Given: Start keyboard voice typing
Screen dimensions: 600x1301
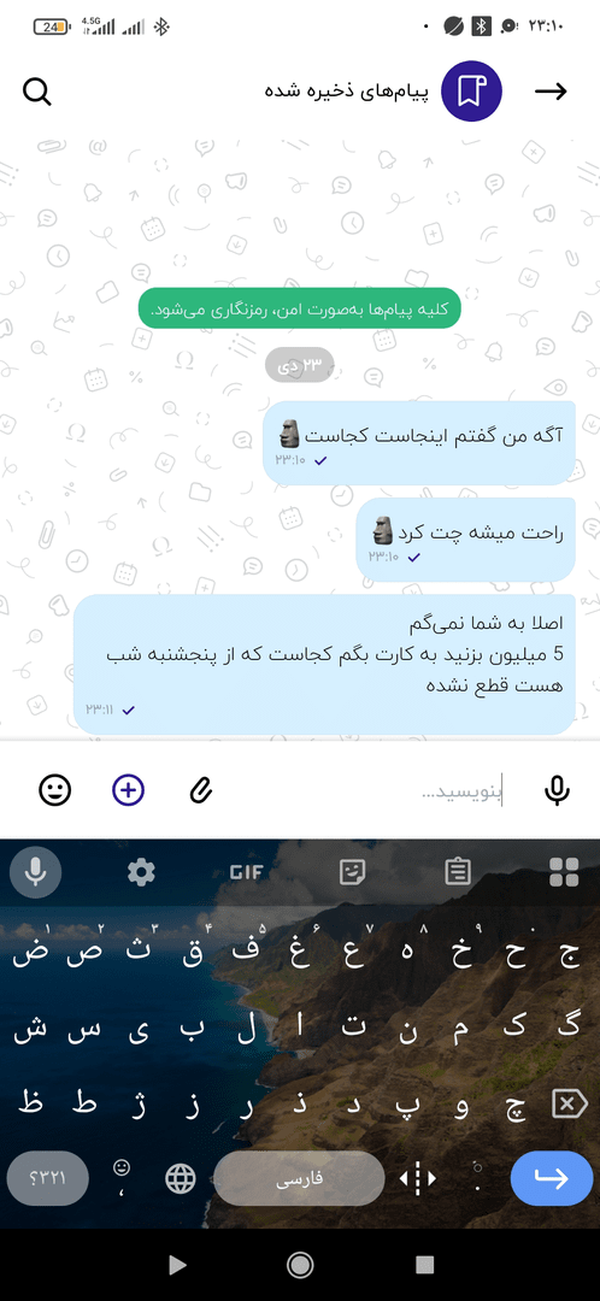Looking at the screenshot, I should pyautogui.click(x=36, y=872).
